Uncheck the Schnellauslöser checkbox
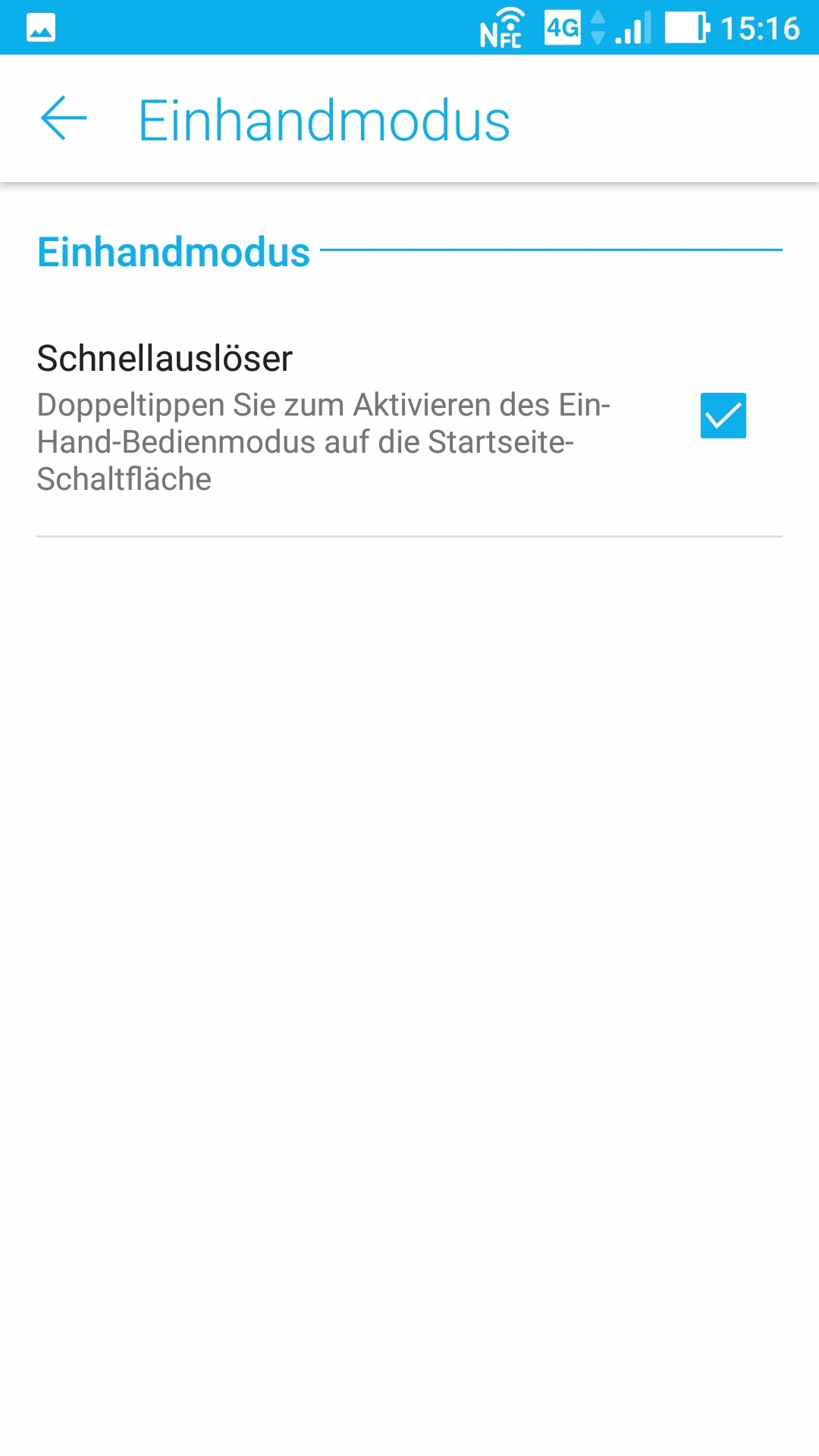Screen dimensions: 819x1456 pos(723,416)
